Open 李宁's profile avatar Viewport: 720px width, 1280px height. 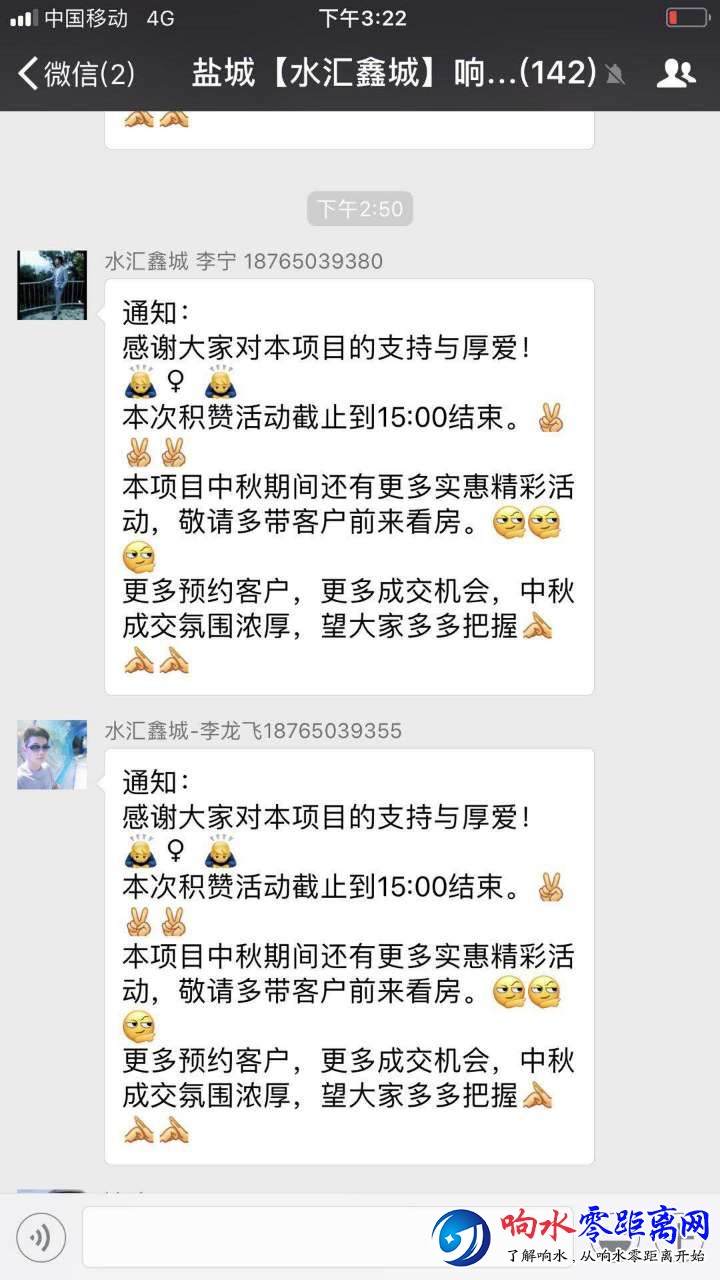(x=52, y=285)
